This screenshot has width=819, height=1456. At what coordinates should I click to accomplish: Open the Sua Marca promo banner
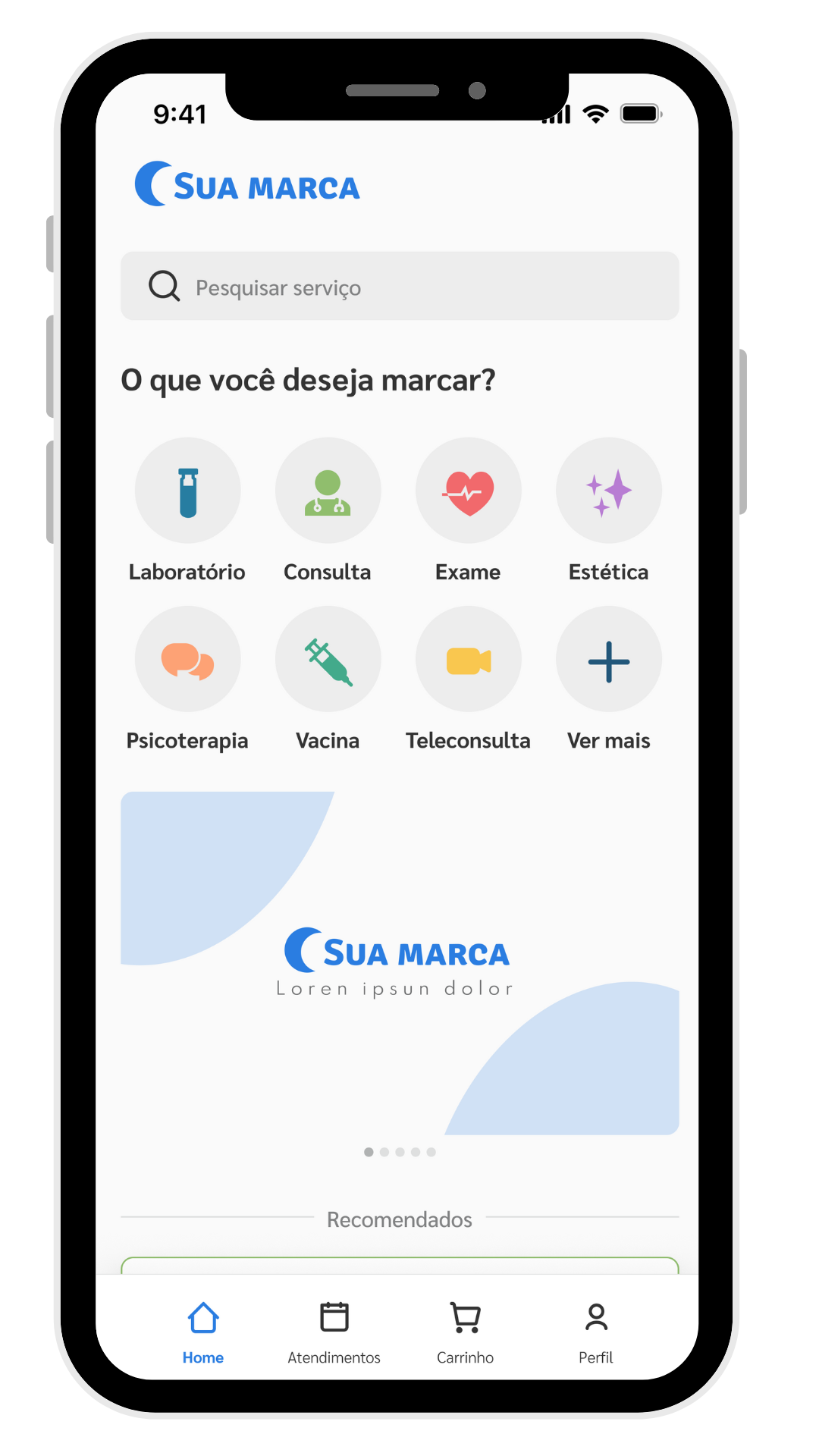point(400,963)
